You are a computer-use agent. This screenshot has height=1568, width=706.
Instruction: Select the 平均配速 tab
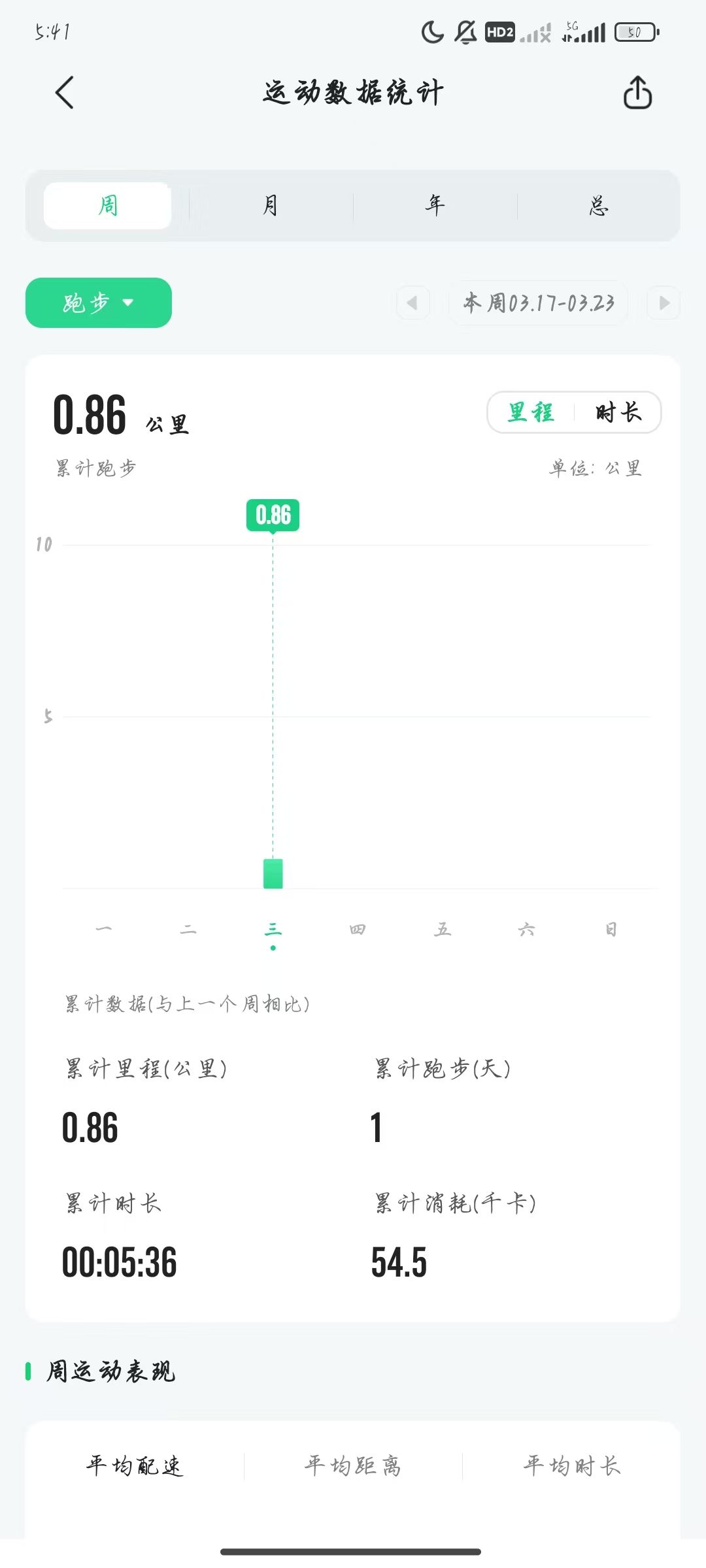pos(135,1467)
